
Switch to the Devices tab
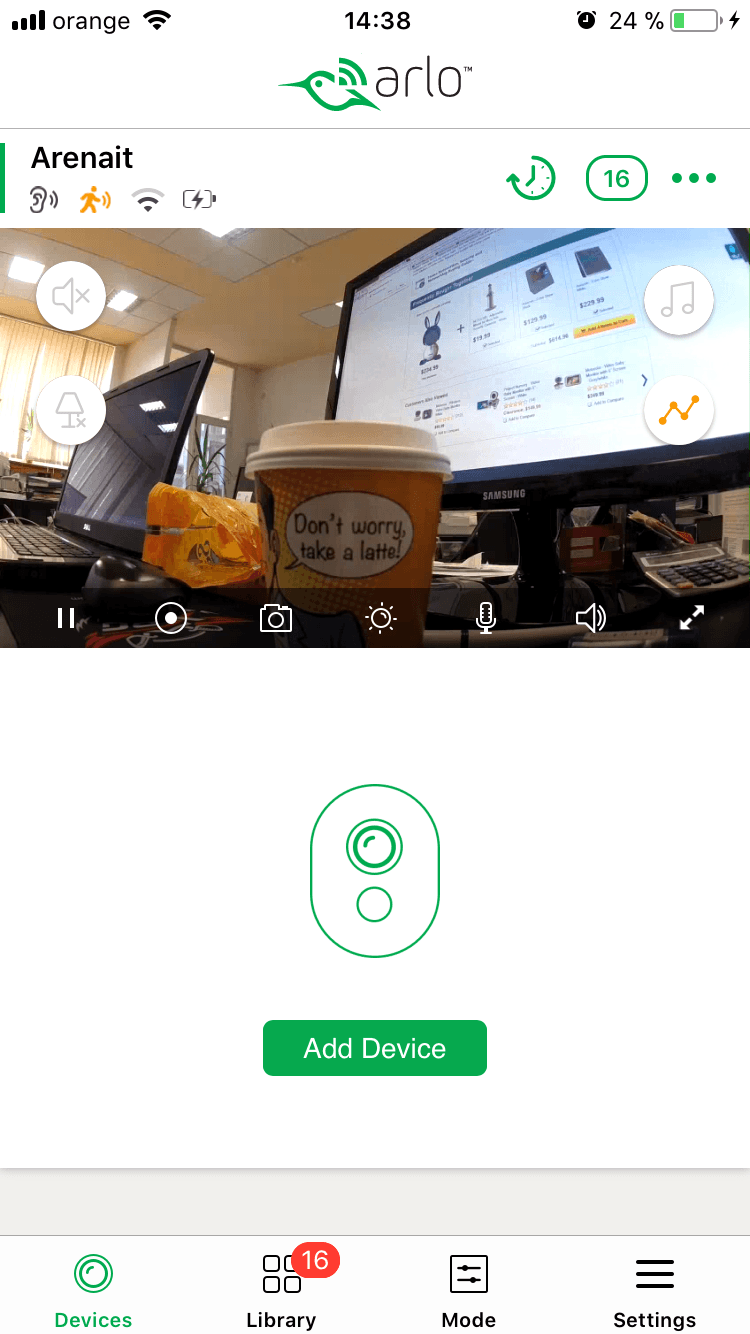pos(93,1292)
